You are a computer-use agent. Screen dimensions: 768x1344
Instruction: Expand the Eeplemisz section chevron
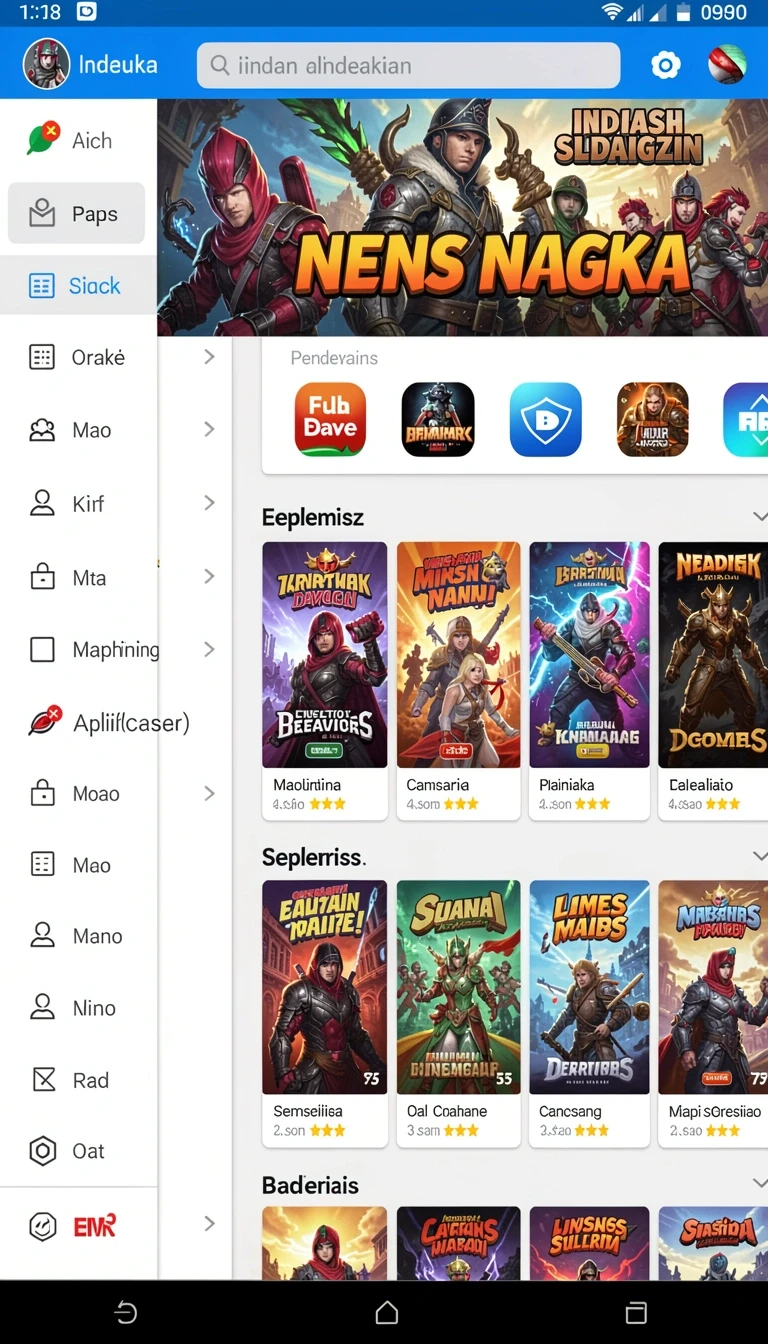tap(759, 517)
